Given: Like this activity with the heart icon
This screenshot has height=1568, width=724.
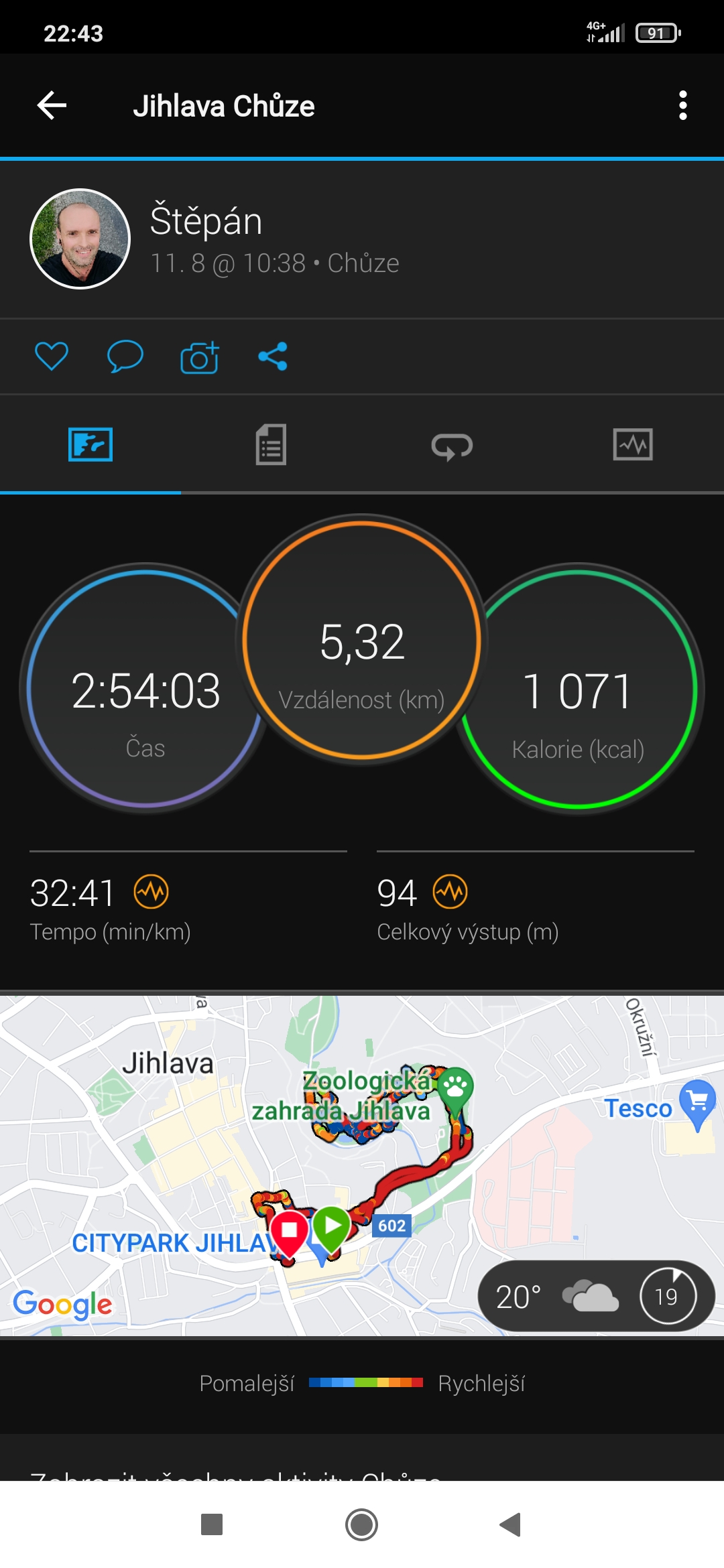Looking at the screenshot, I should pos(52,356).
